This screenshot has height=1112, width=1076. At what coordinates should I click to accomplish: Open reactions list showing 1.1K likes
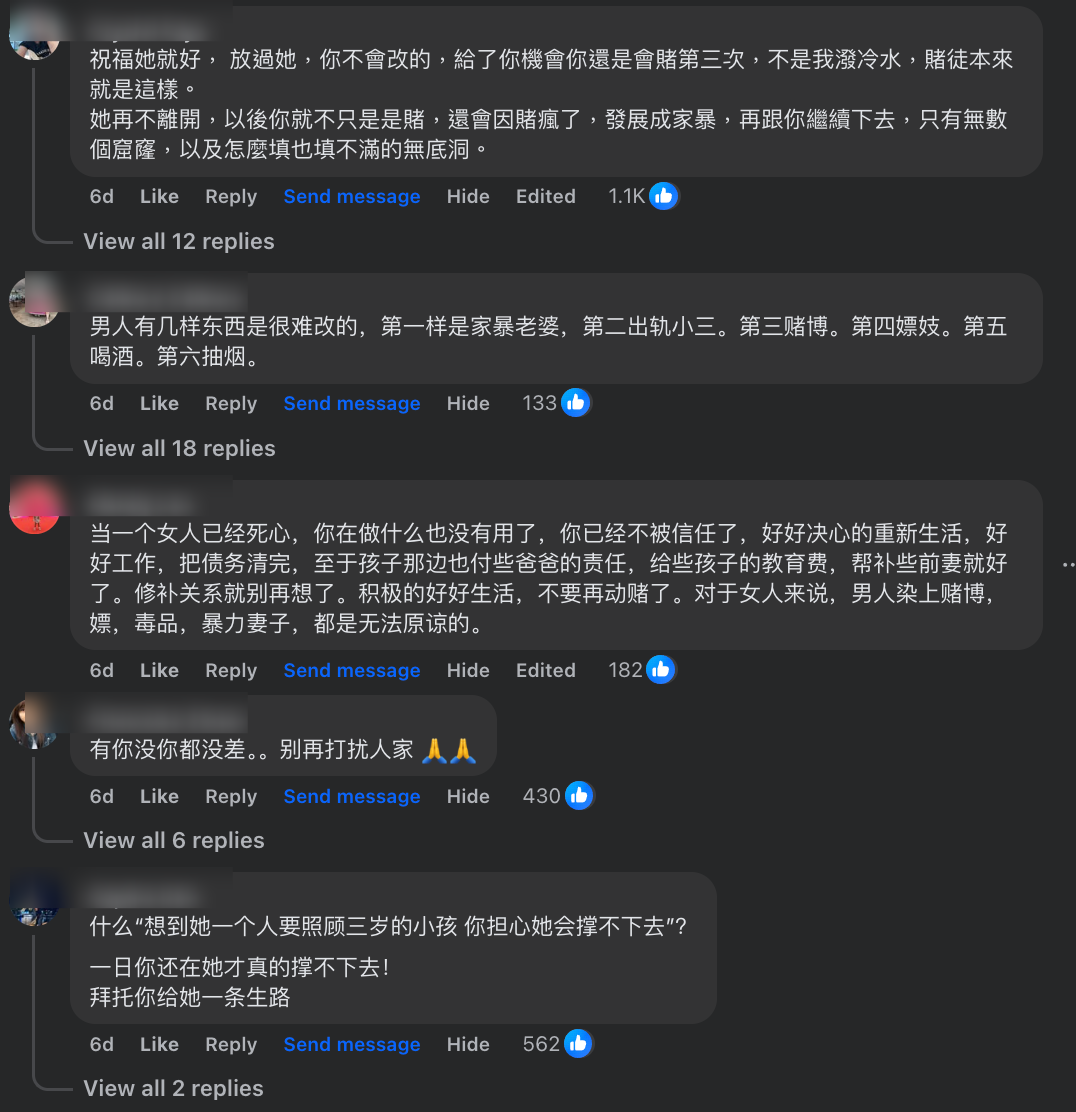pos(643,196)
